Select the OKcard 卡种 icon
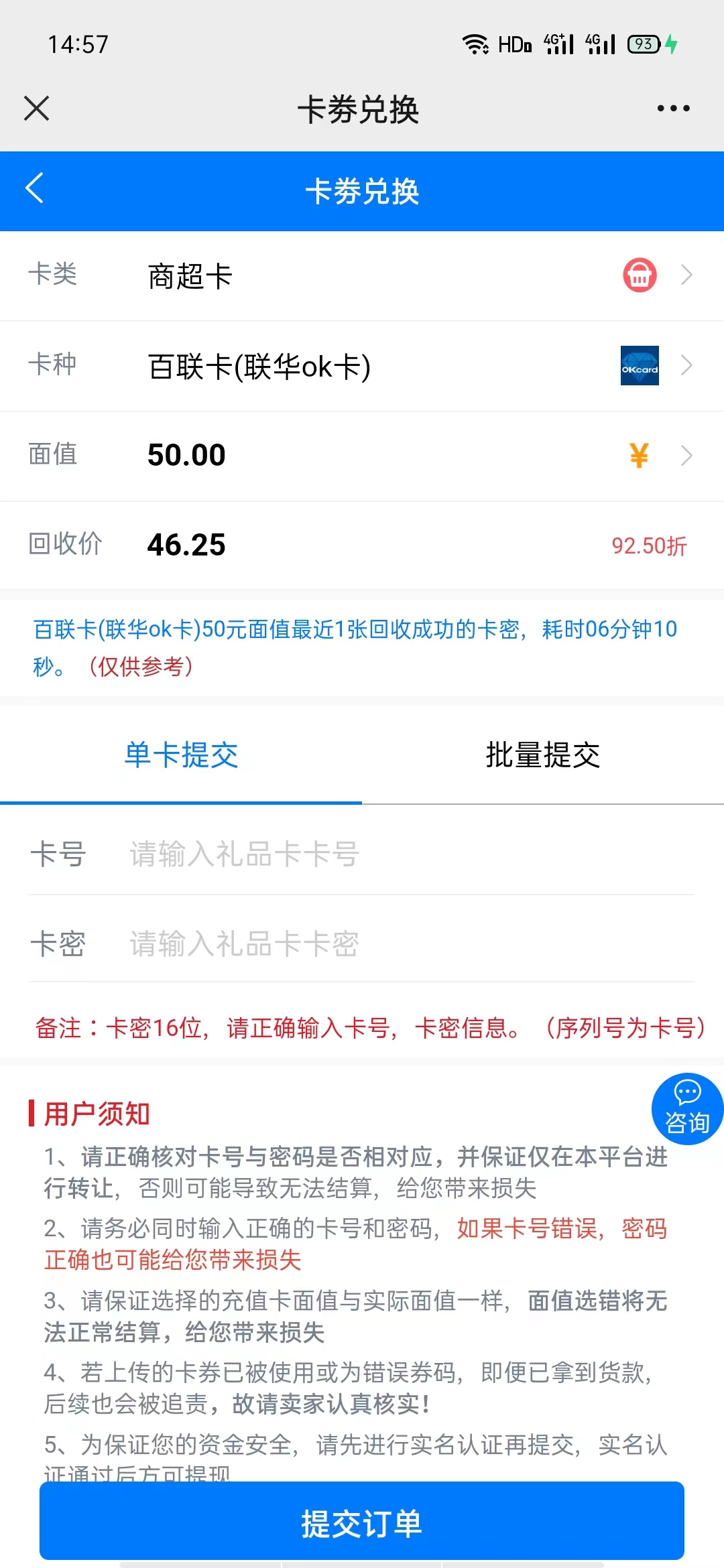The image size is (724, 1568). [x=639, y=366]
